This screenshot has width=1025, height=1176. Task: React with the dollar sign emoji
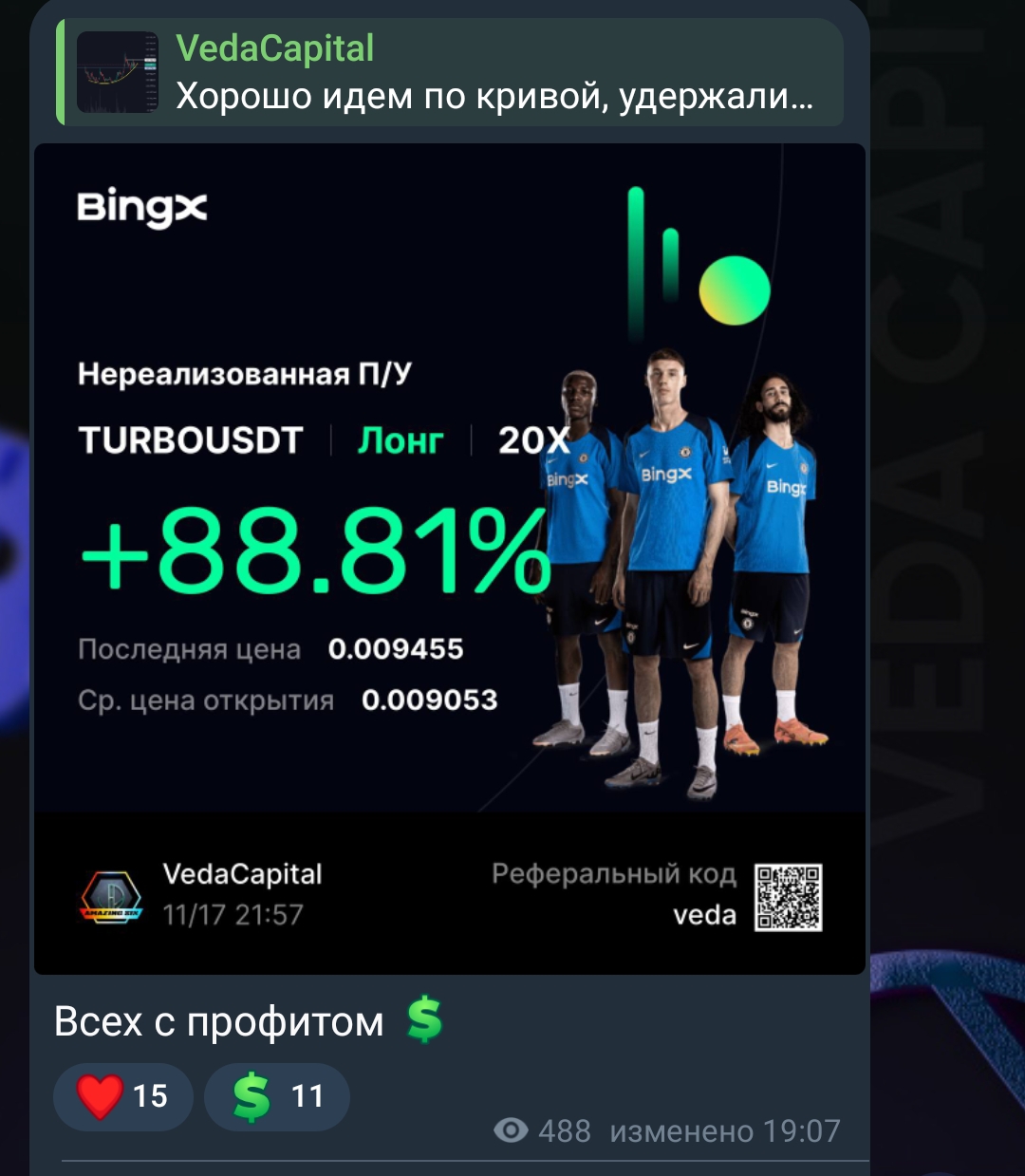tap(277, 1096)
